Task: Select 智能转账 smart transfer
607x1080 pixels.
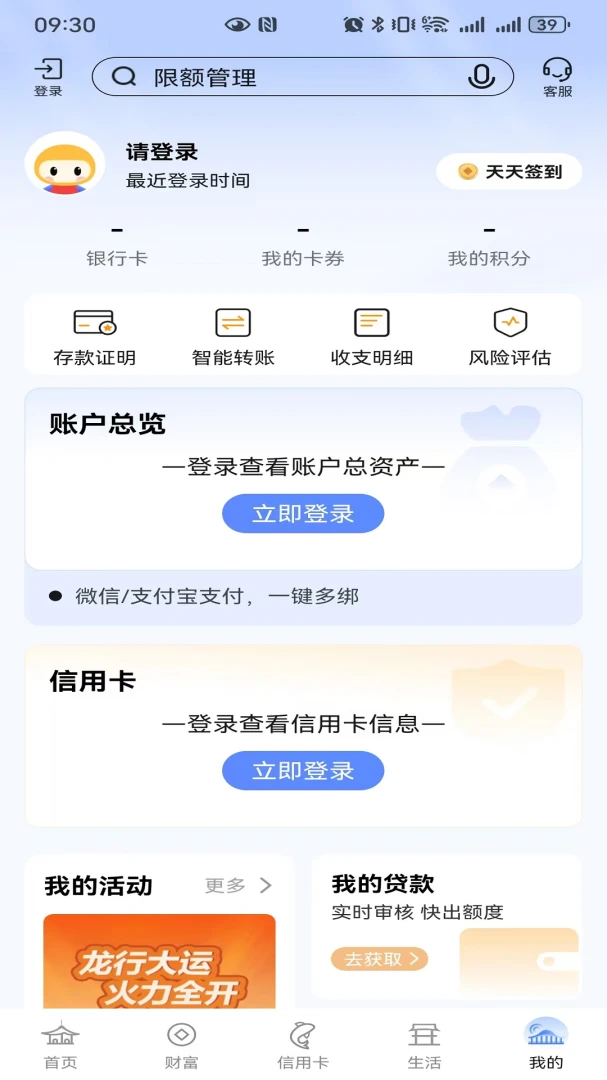Action: [x=233, y=337]
